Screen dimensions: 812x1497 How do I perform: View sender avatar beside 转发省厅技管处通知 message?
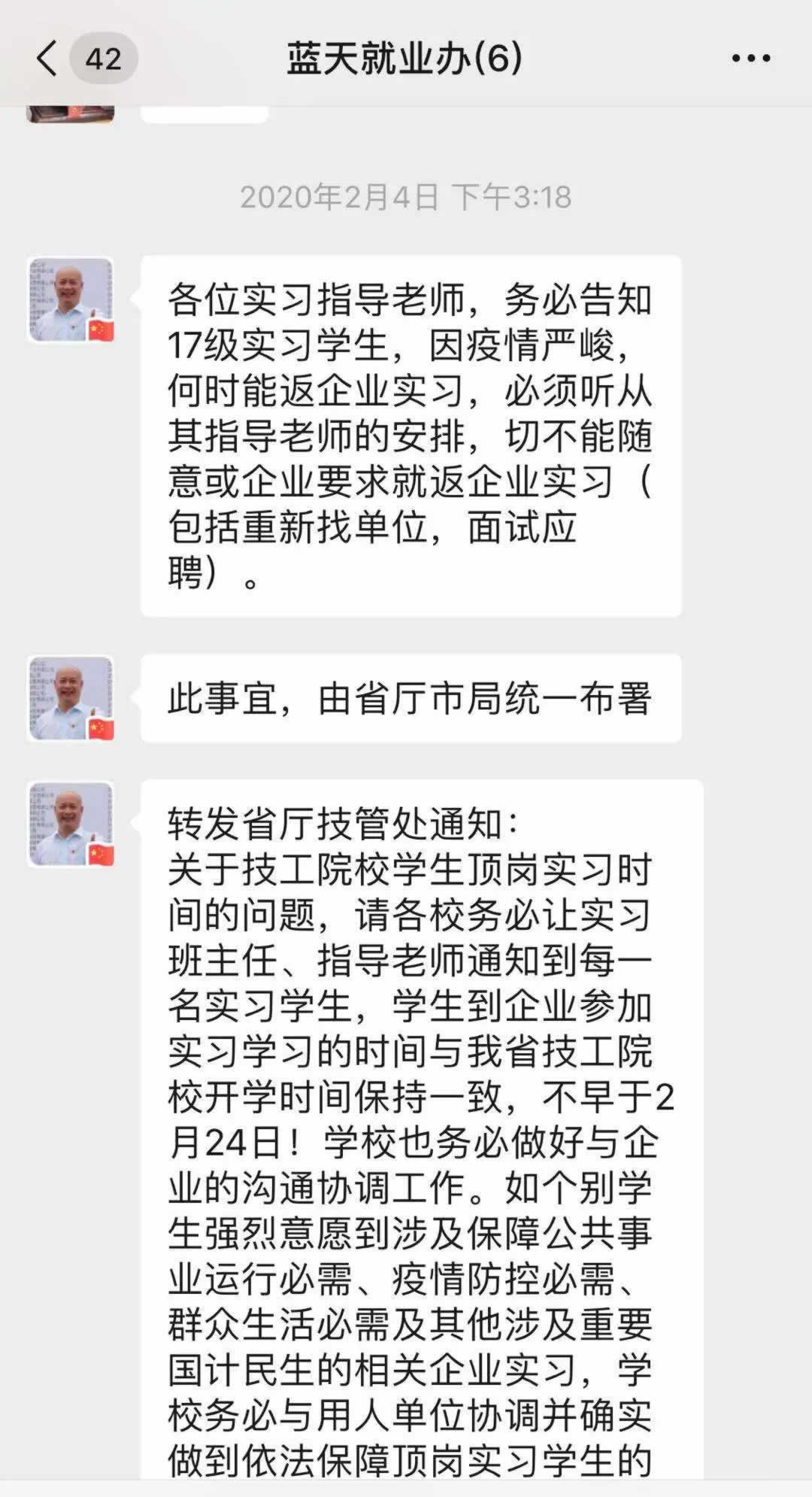[71, 823]
